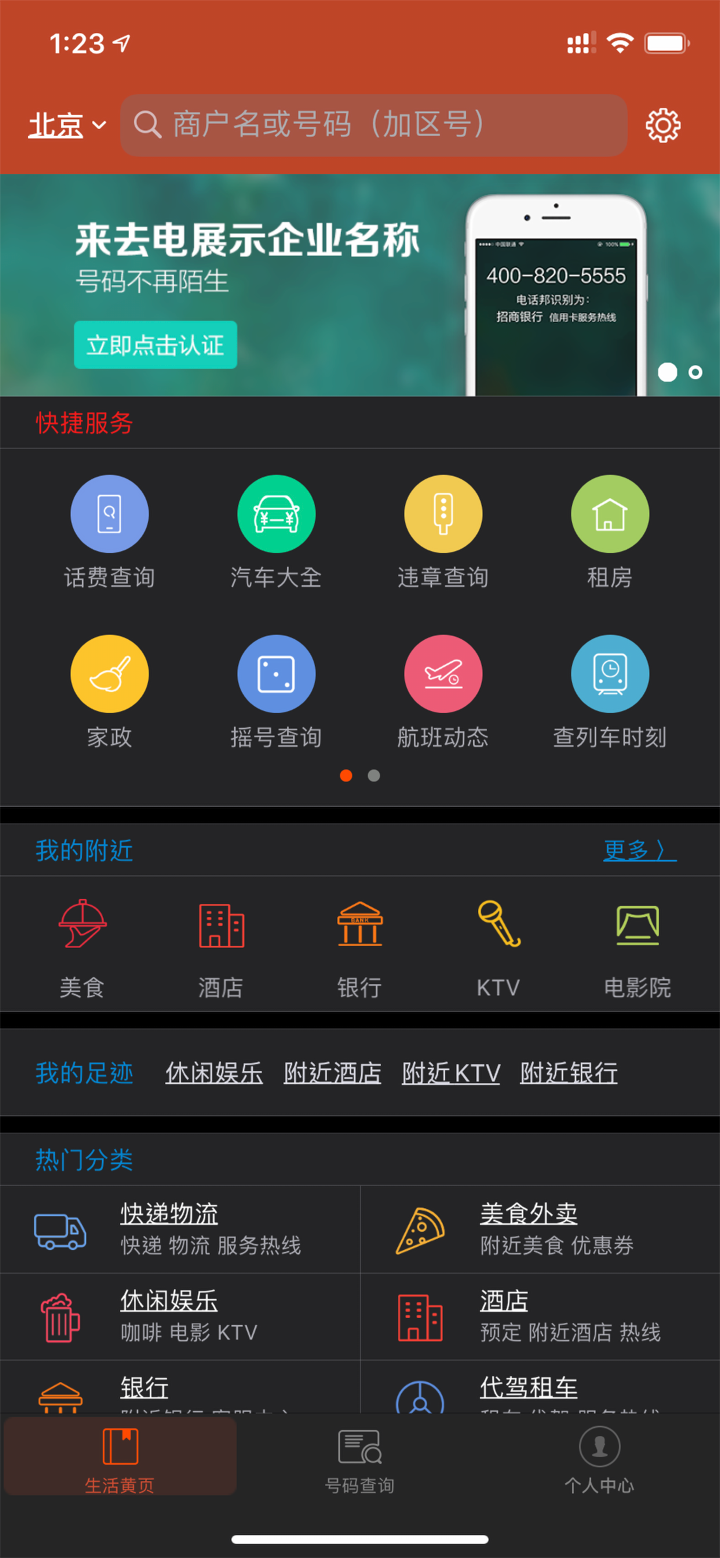
Task: Select the second dot of quick services pager
Action: coord(373,775)
